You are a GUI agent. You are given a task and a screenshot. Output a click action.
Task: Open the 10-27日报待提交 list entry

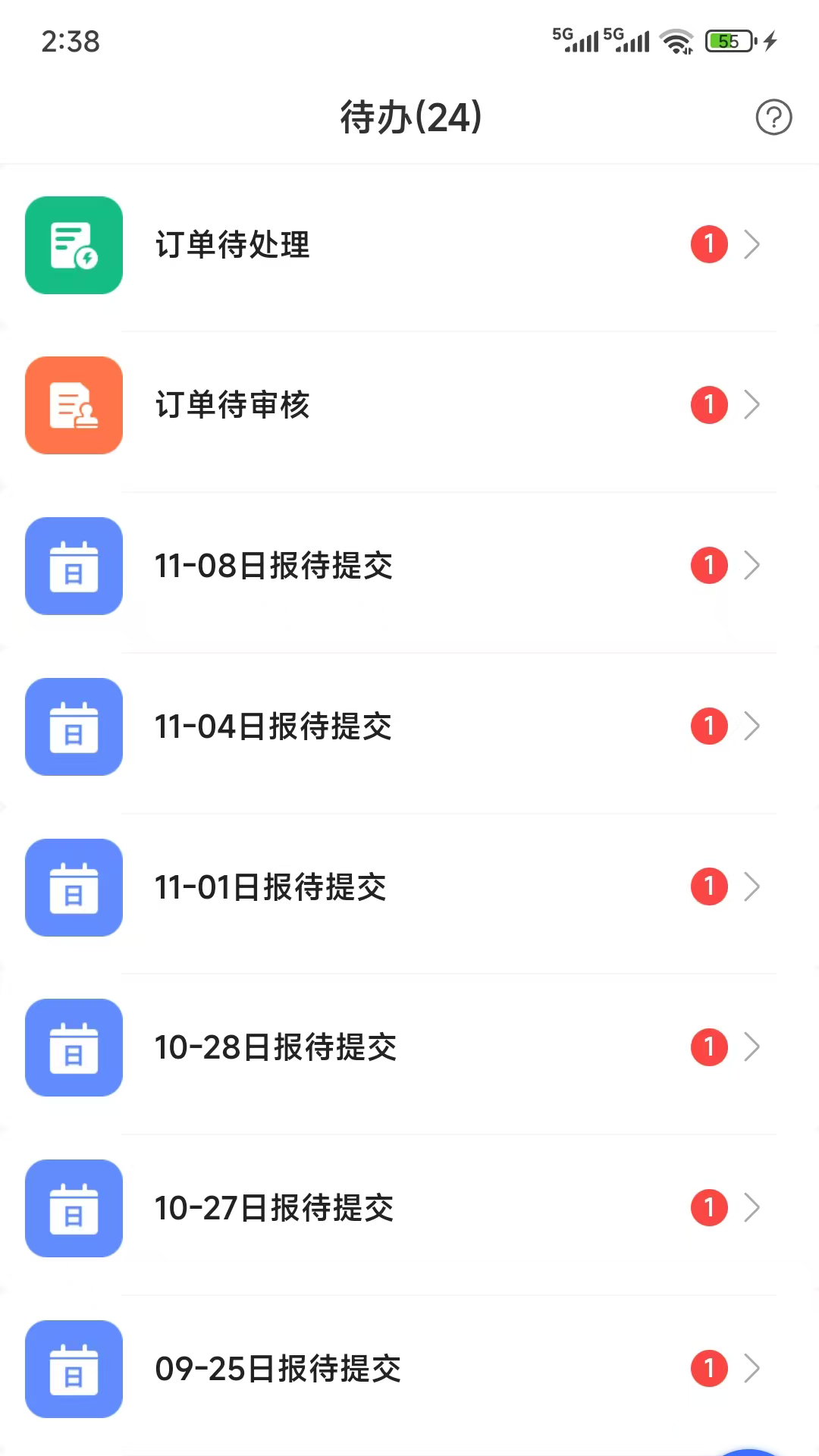click(273, 1208)
